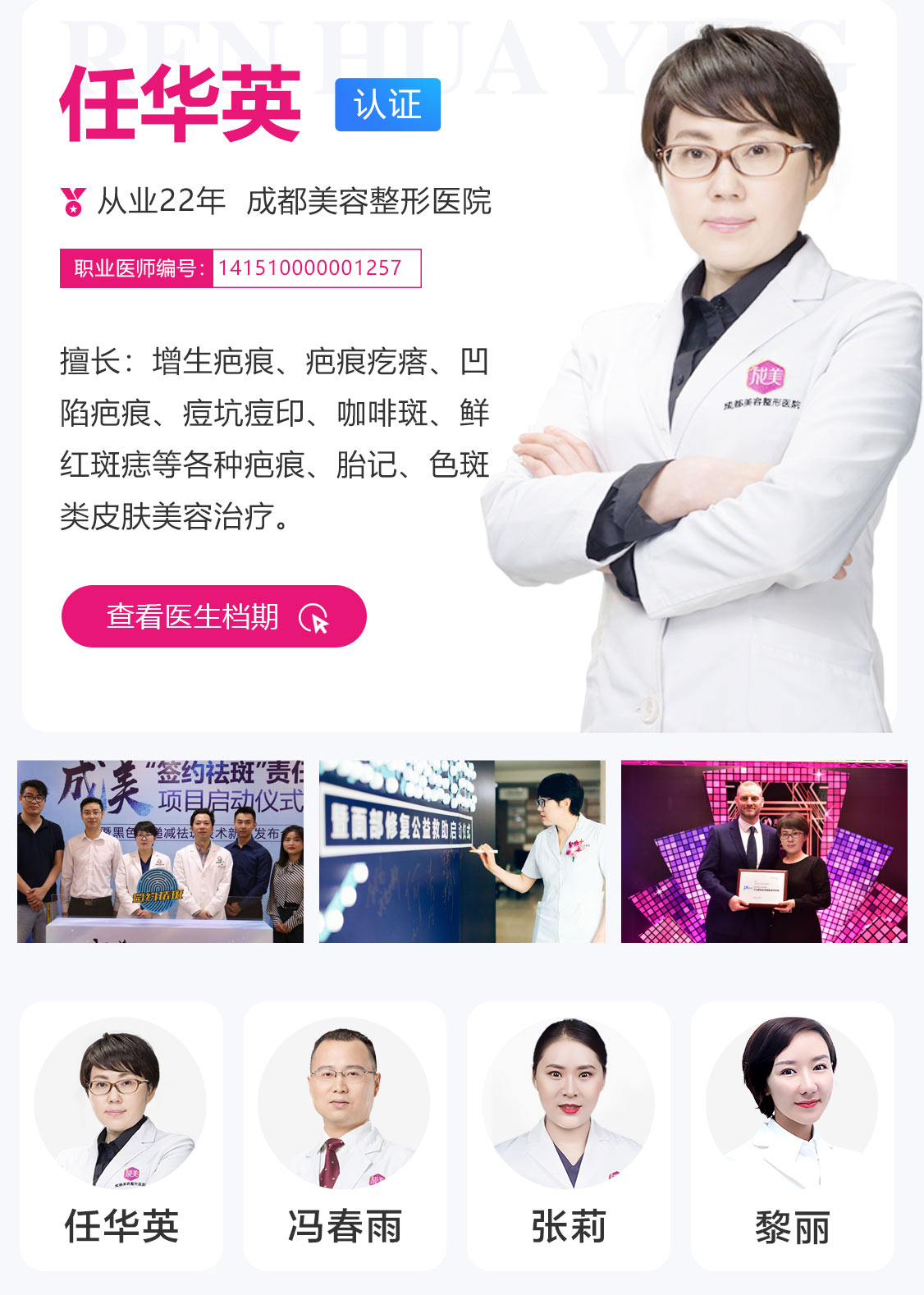The image size is (924, 1295).
Task: Open the certificate award photo
Action: [764, 851]
